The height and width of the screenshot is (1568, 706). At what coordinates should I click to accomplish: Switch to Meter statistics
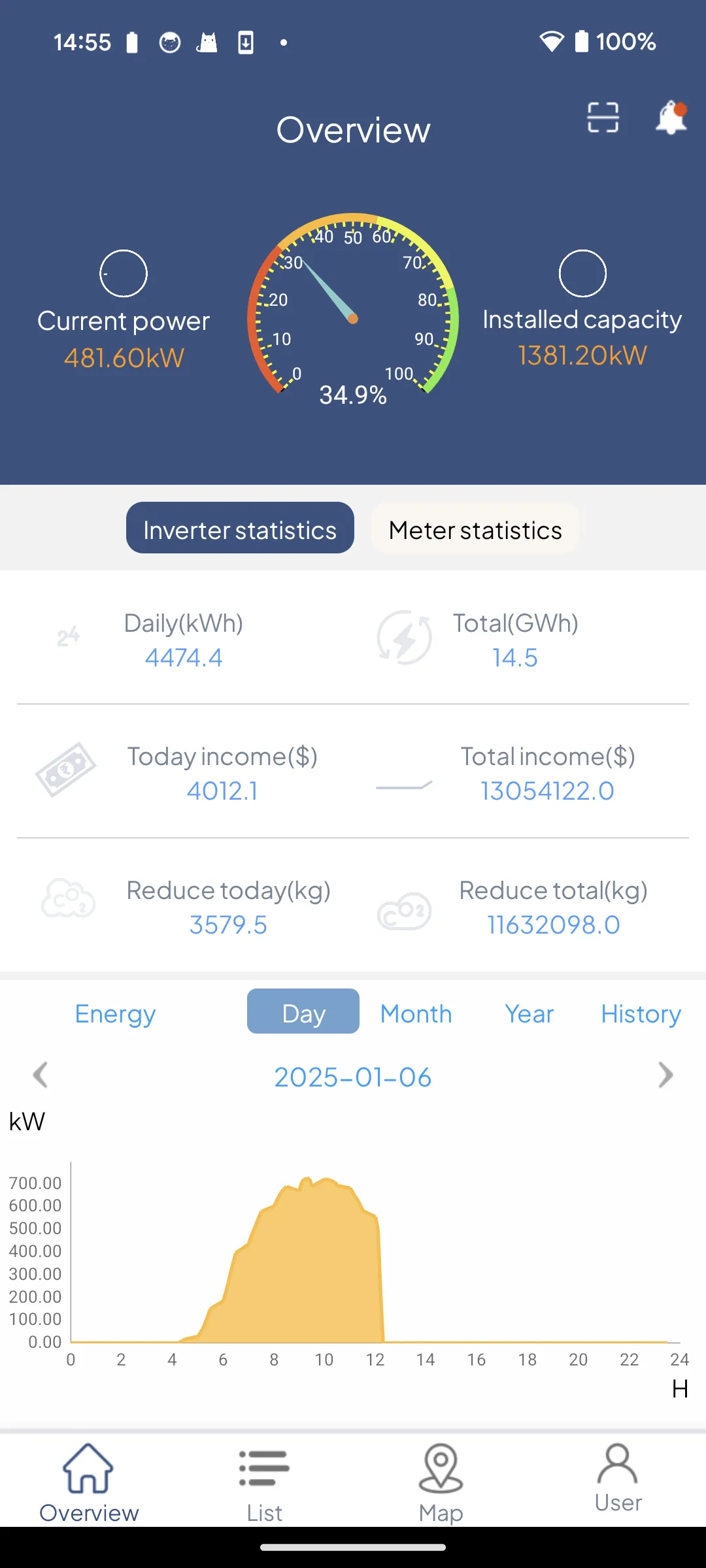pos(475,529)
